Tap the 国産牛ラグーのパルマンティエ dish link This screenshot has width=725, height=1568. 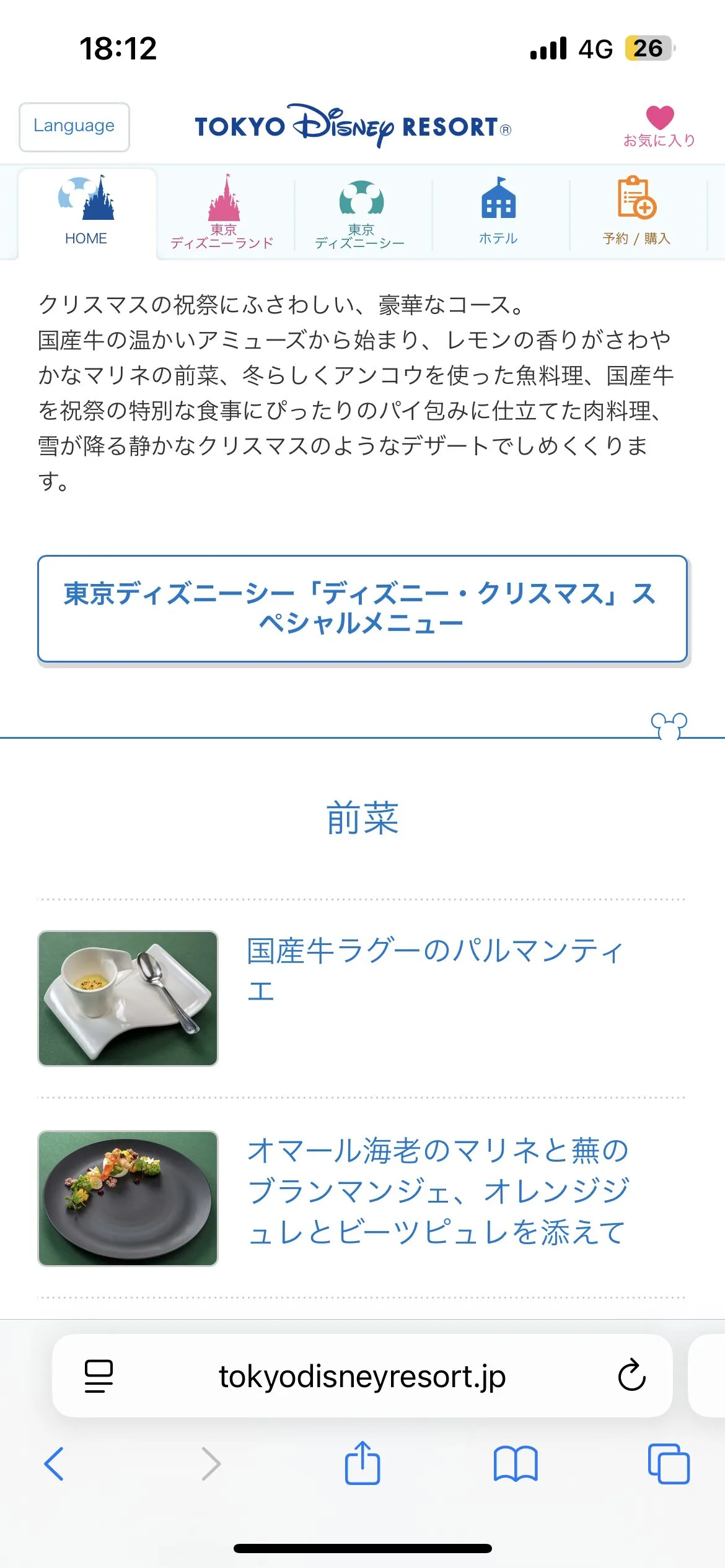point(434,967)
